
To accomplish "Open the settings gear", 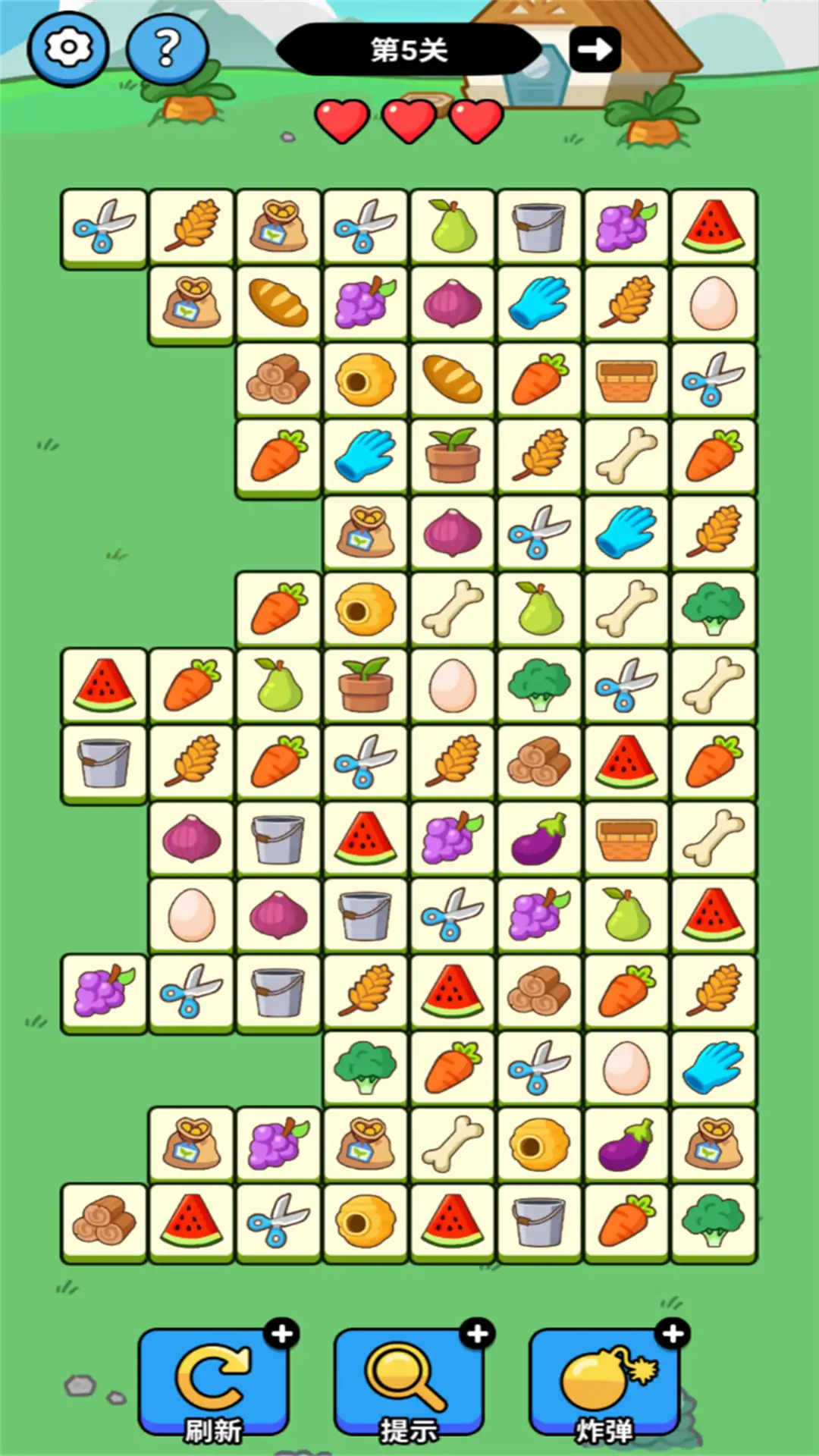I will (67, 49).
